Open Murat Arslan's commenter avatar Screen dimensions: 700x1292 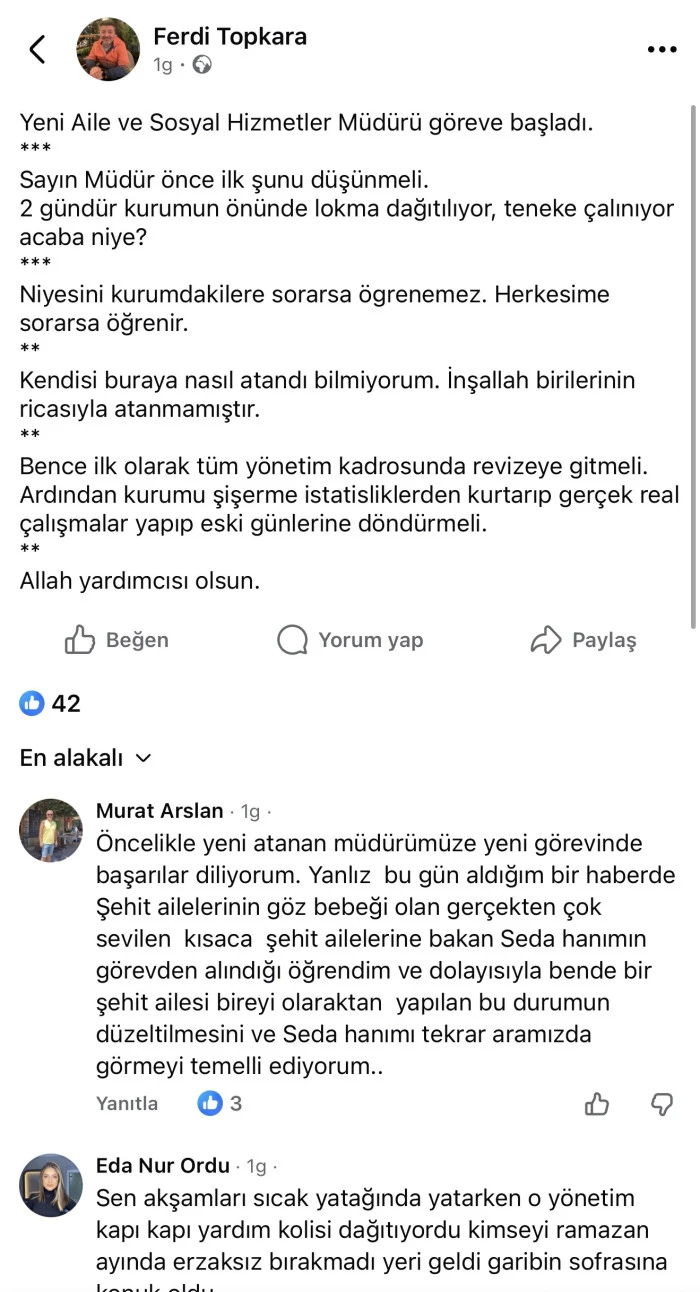(51, 830)
